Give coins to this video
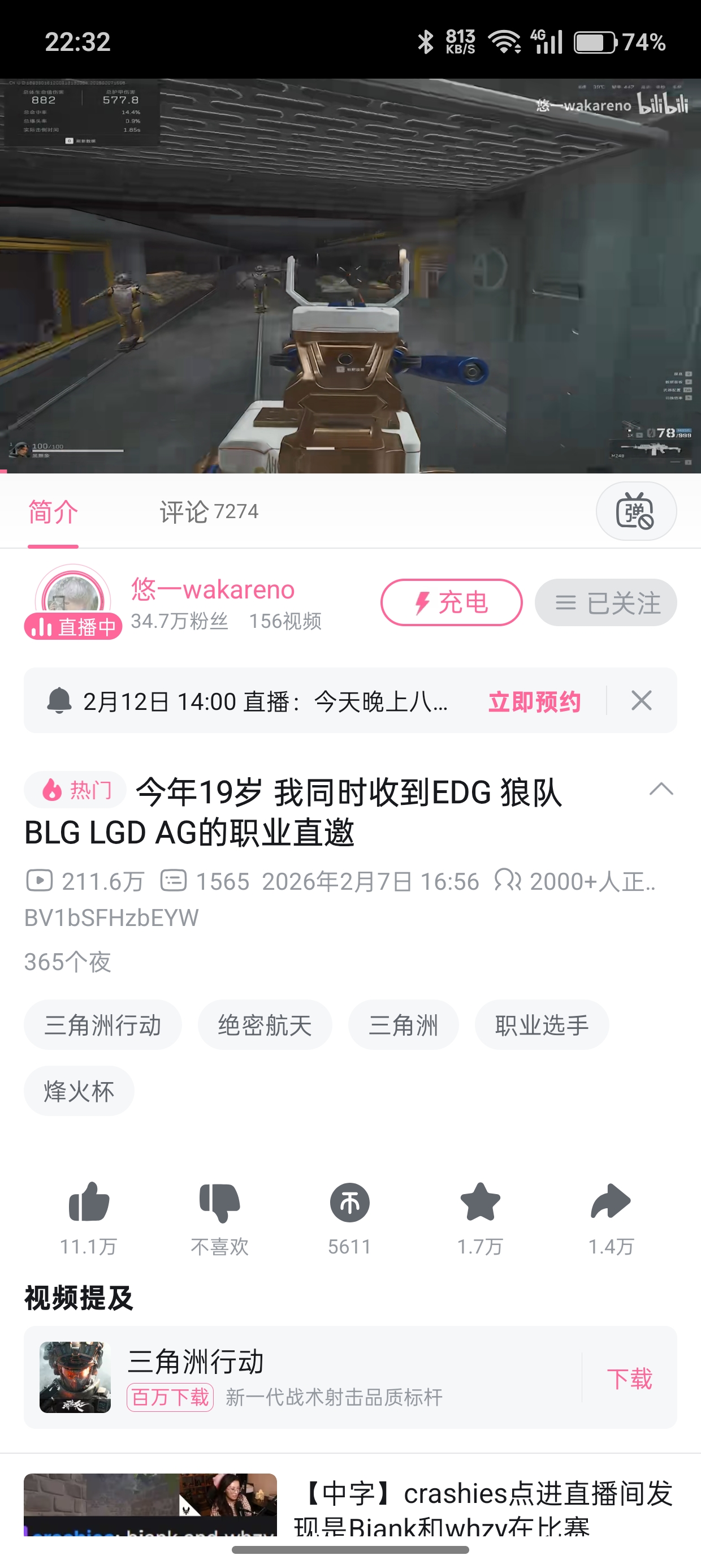Screen dimensions: 701x1568 point(350,1203)
